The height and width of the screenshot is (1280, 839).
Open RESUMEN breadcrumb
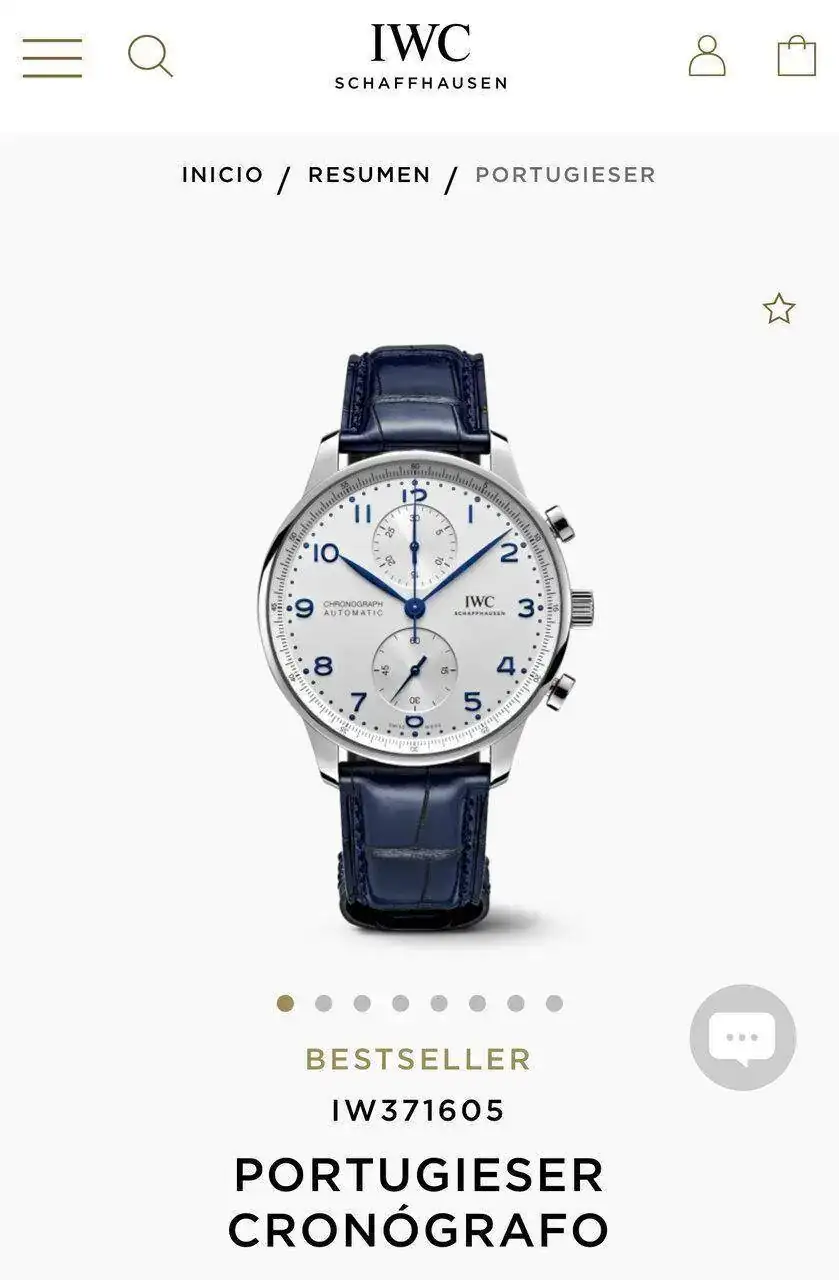(x=369, y=174)
